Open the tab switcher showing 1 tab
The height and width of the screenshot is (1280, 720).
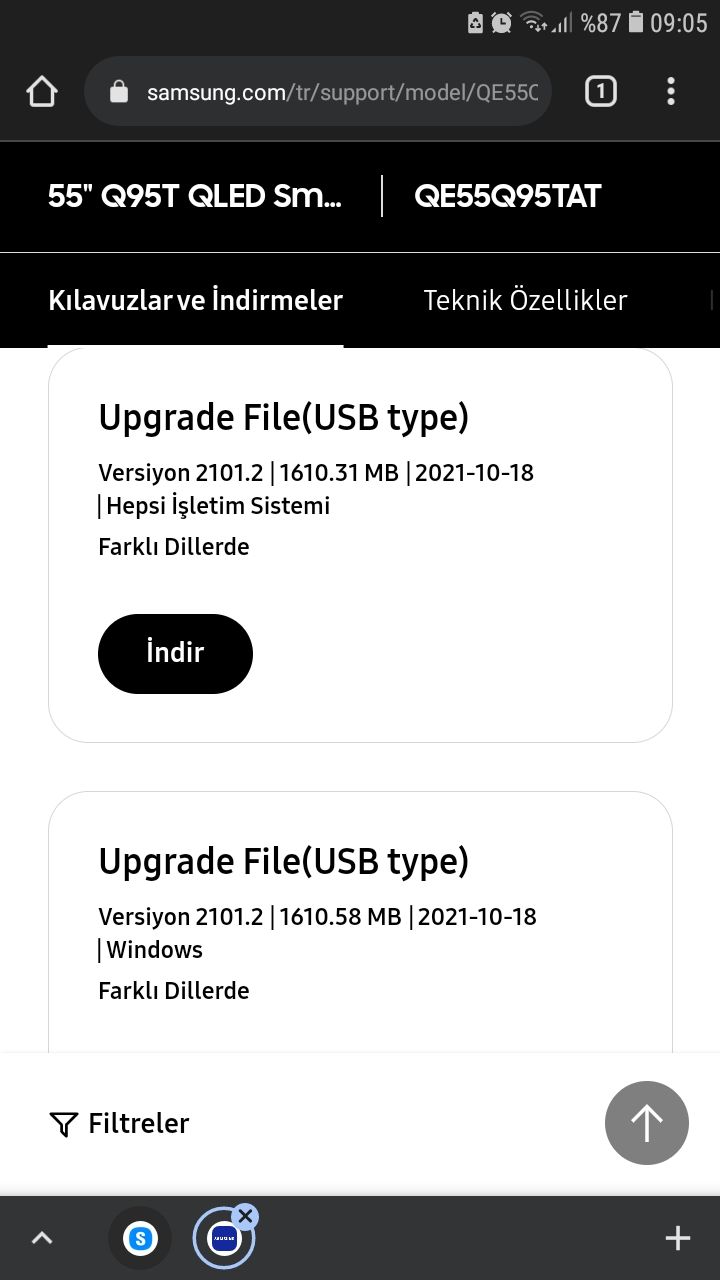(600, 91)
